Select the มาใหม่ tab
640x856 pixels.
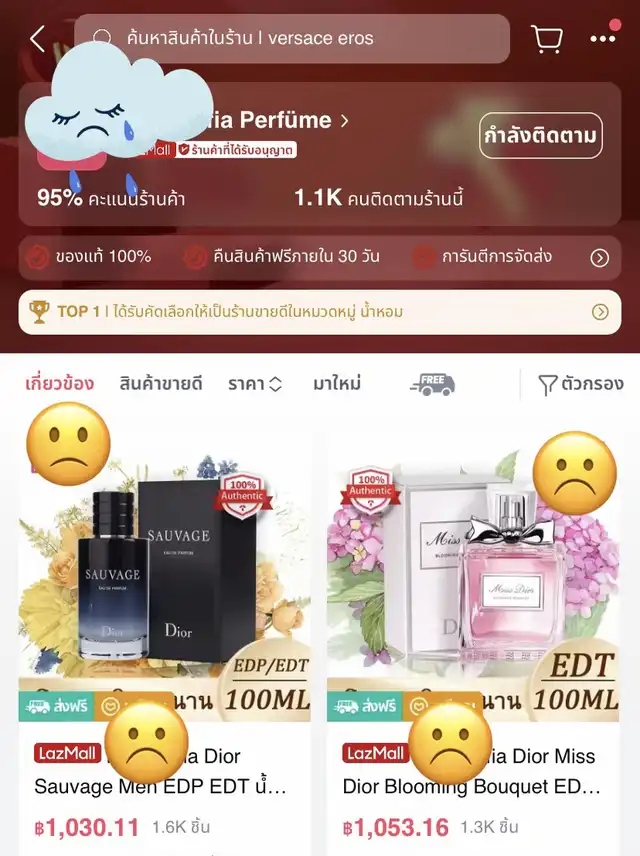pyautogui.click(x=336, y=384)
